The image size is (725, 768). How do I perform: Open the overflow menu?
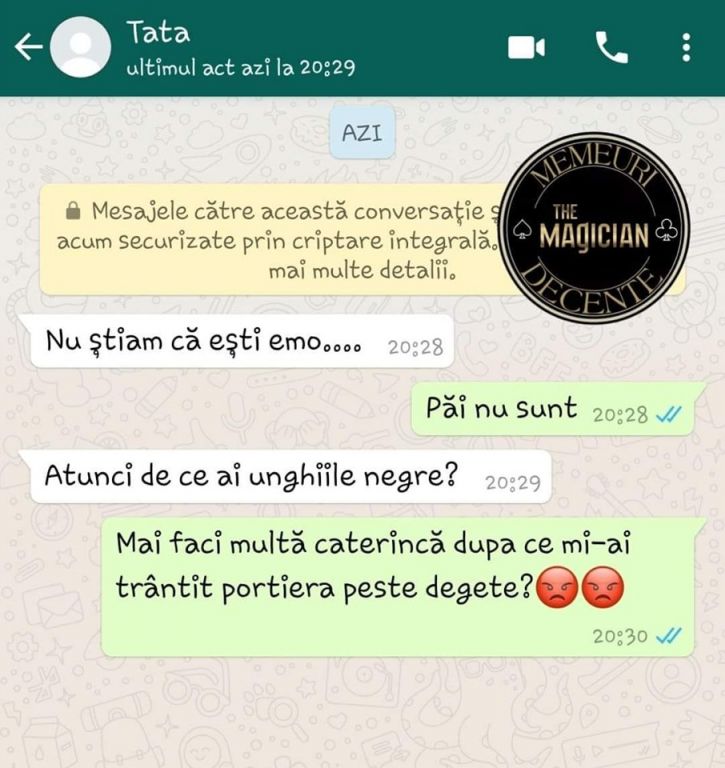686,47
